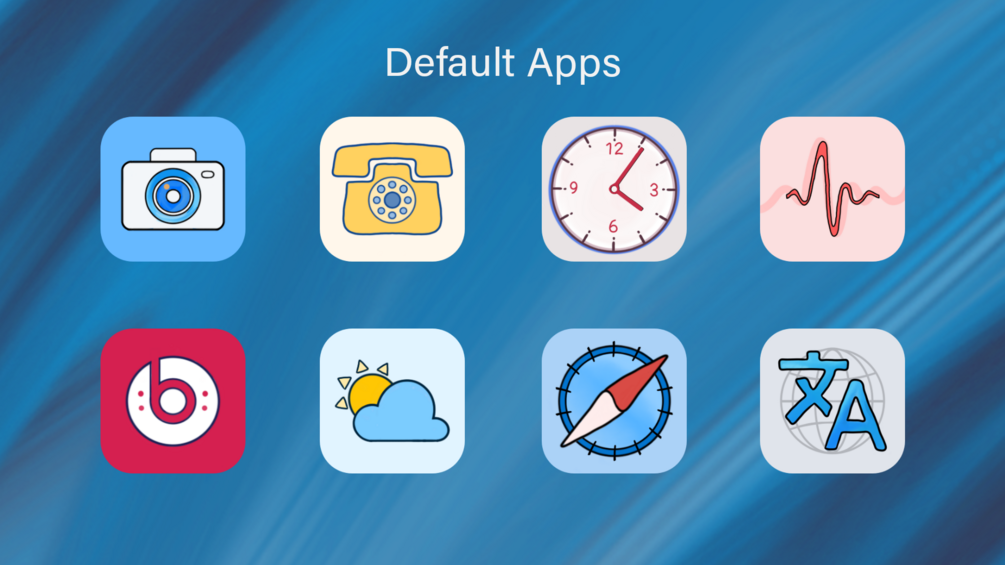Launch the compass browser app
The image size is (1005, 565).
[614, 400]
